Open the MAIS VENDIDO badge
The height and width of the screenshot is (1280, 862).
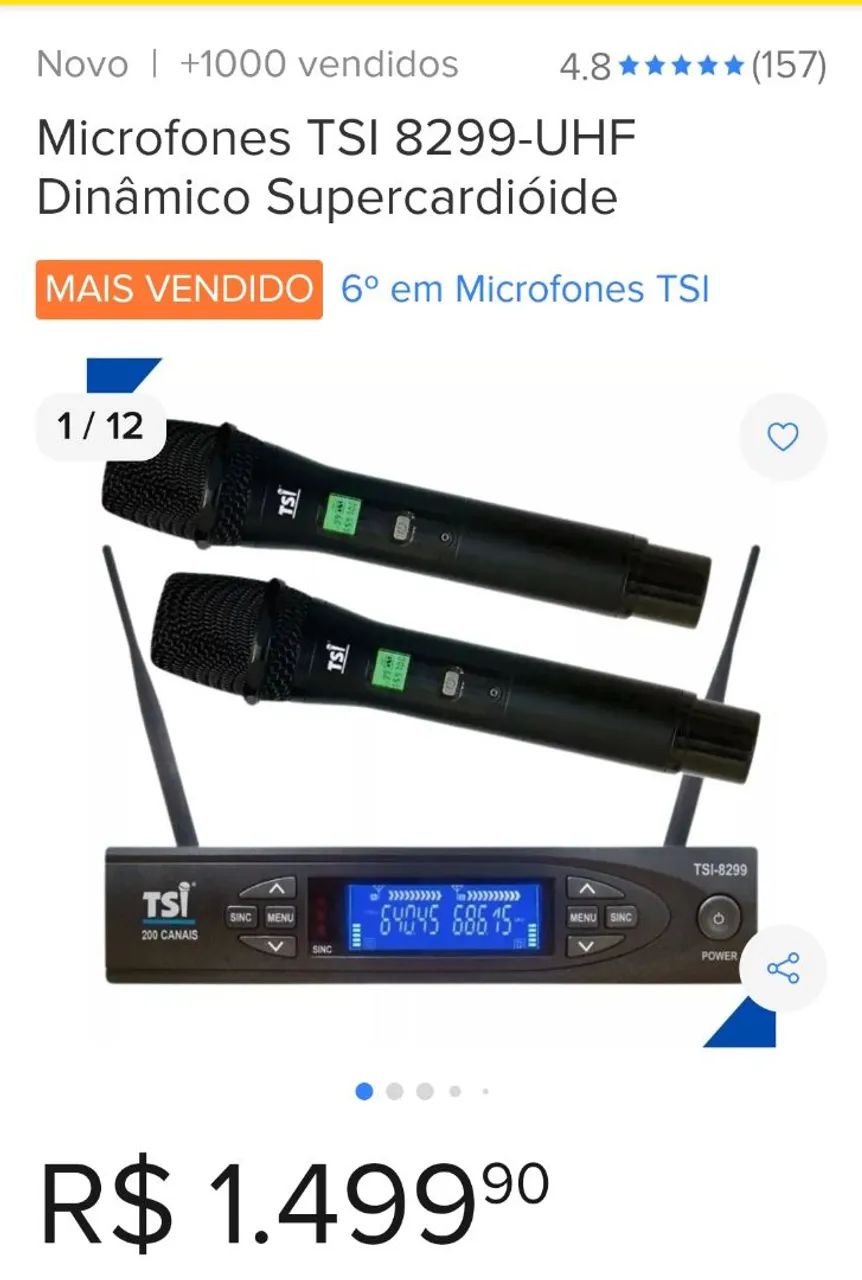coord(178,291)
